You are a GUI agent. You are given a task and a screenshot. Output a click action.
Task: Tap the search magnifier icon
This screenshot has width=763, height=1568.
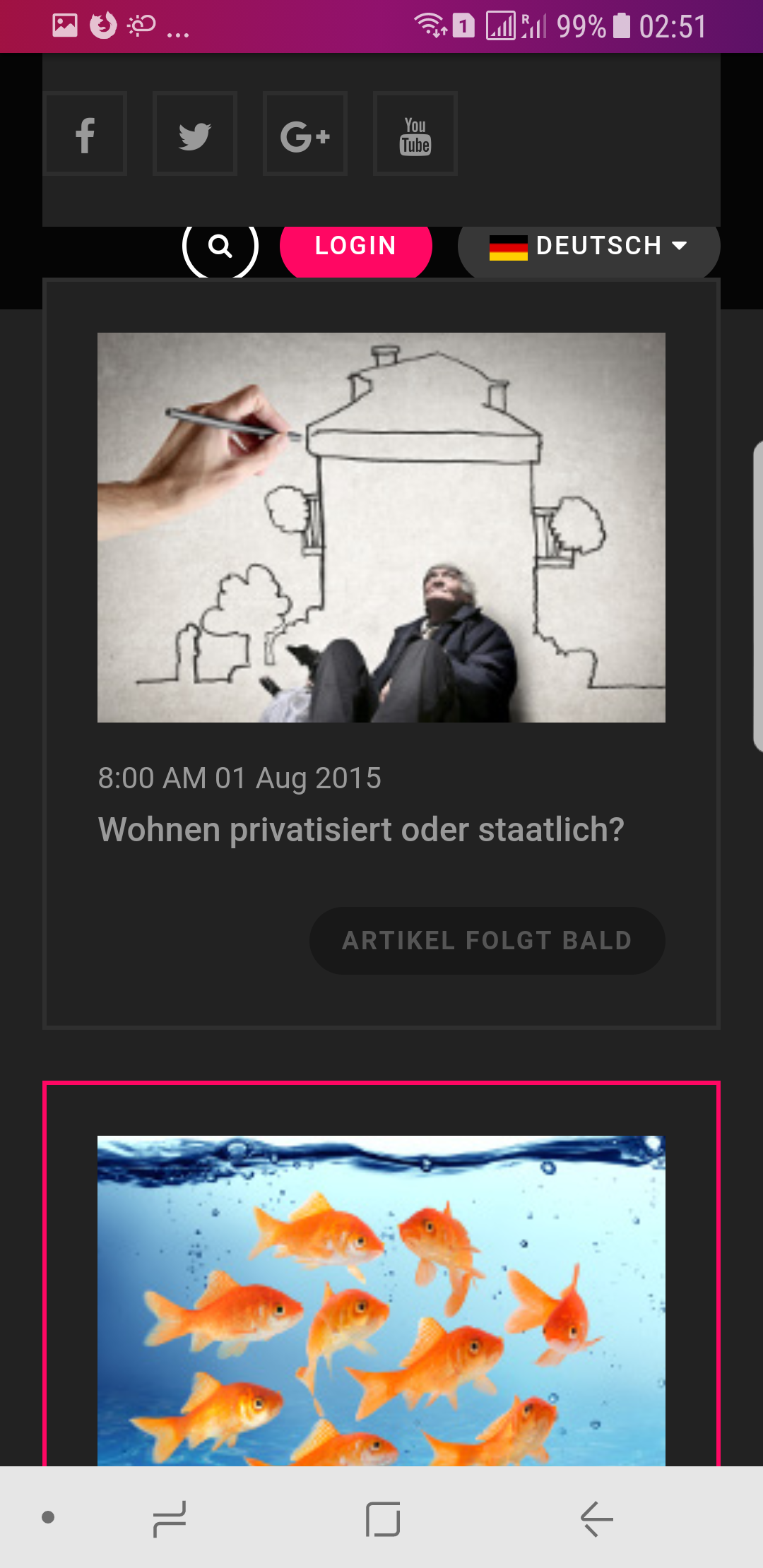coord(220,246)
